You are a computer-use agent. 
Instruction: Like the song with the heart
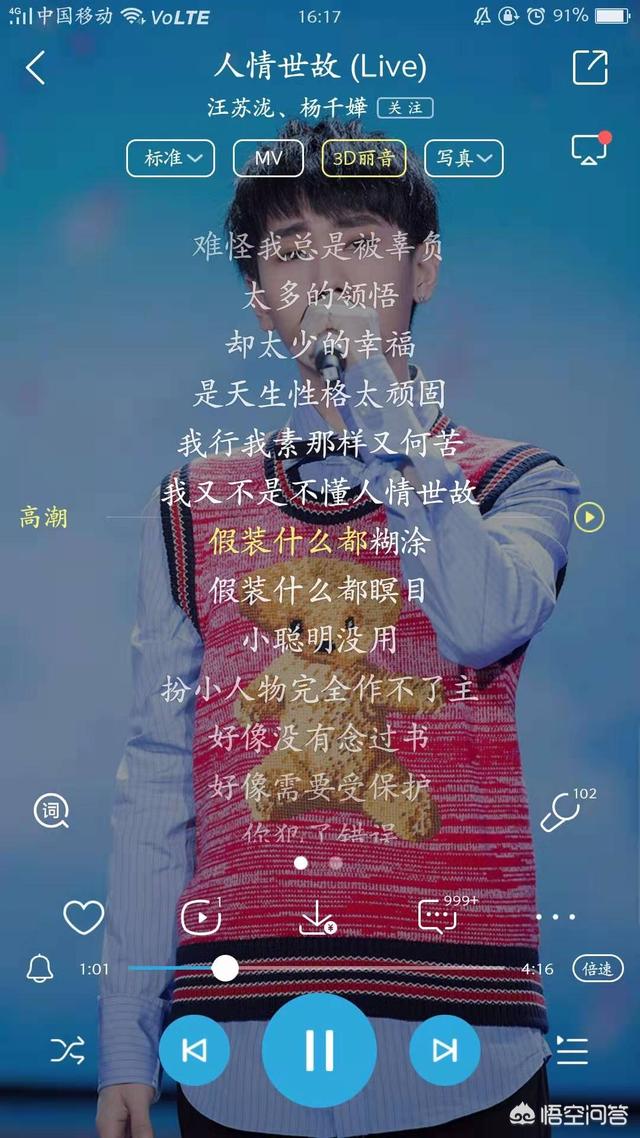83,917
